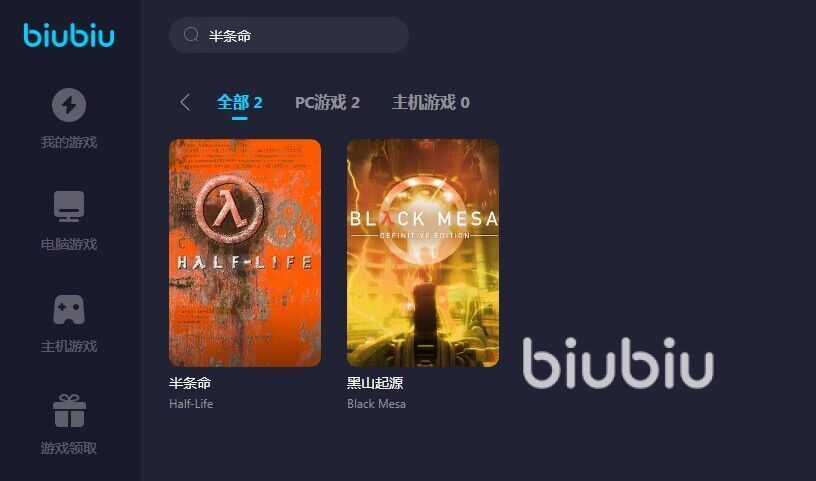
Task: Go back using the left arrow
Action: [185, 102]
